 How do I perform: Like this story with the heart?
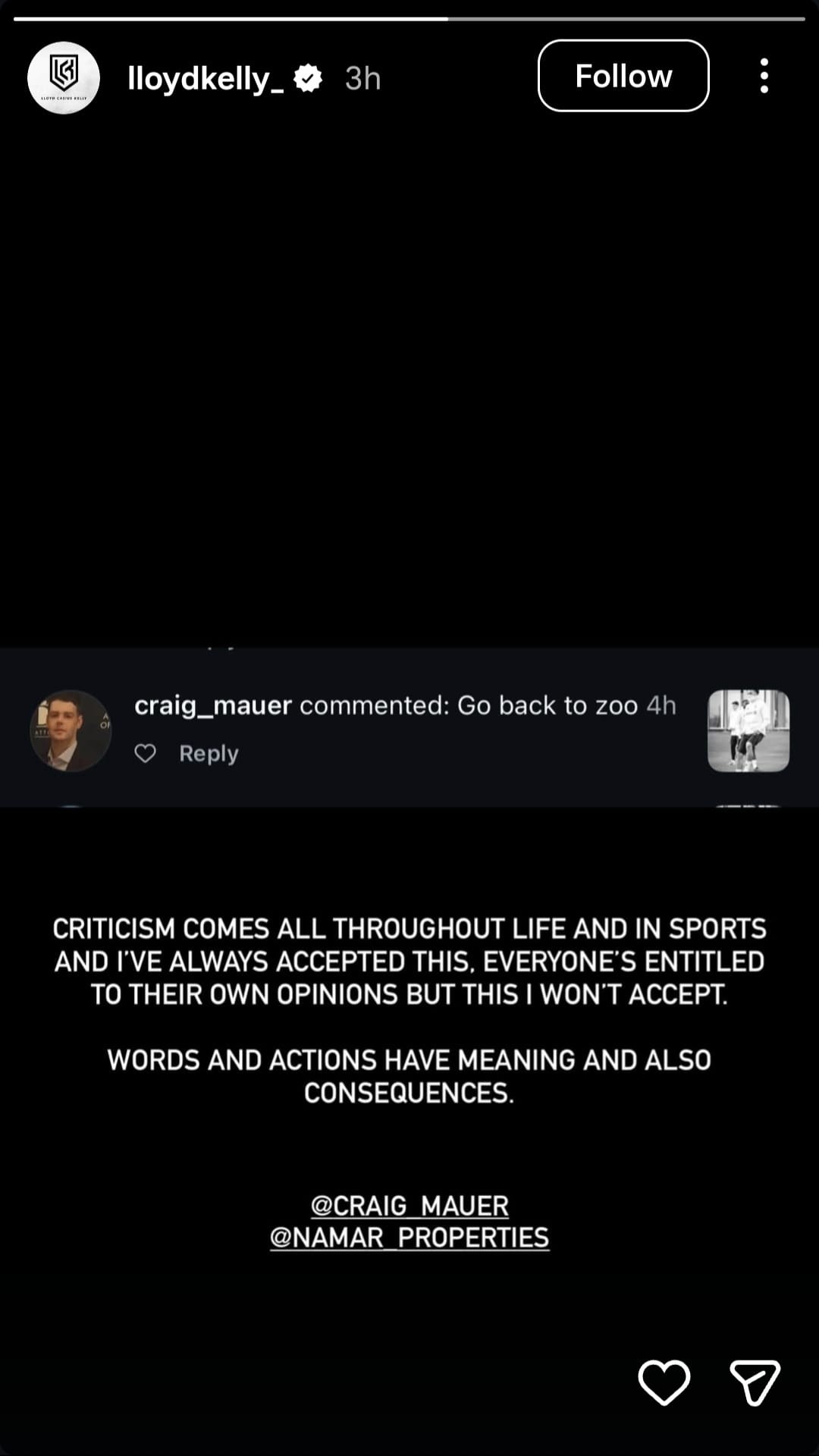664,1382
